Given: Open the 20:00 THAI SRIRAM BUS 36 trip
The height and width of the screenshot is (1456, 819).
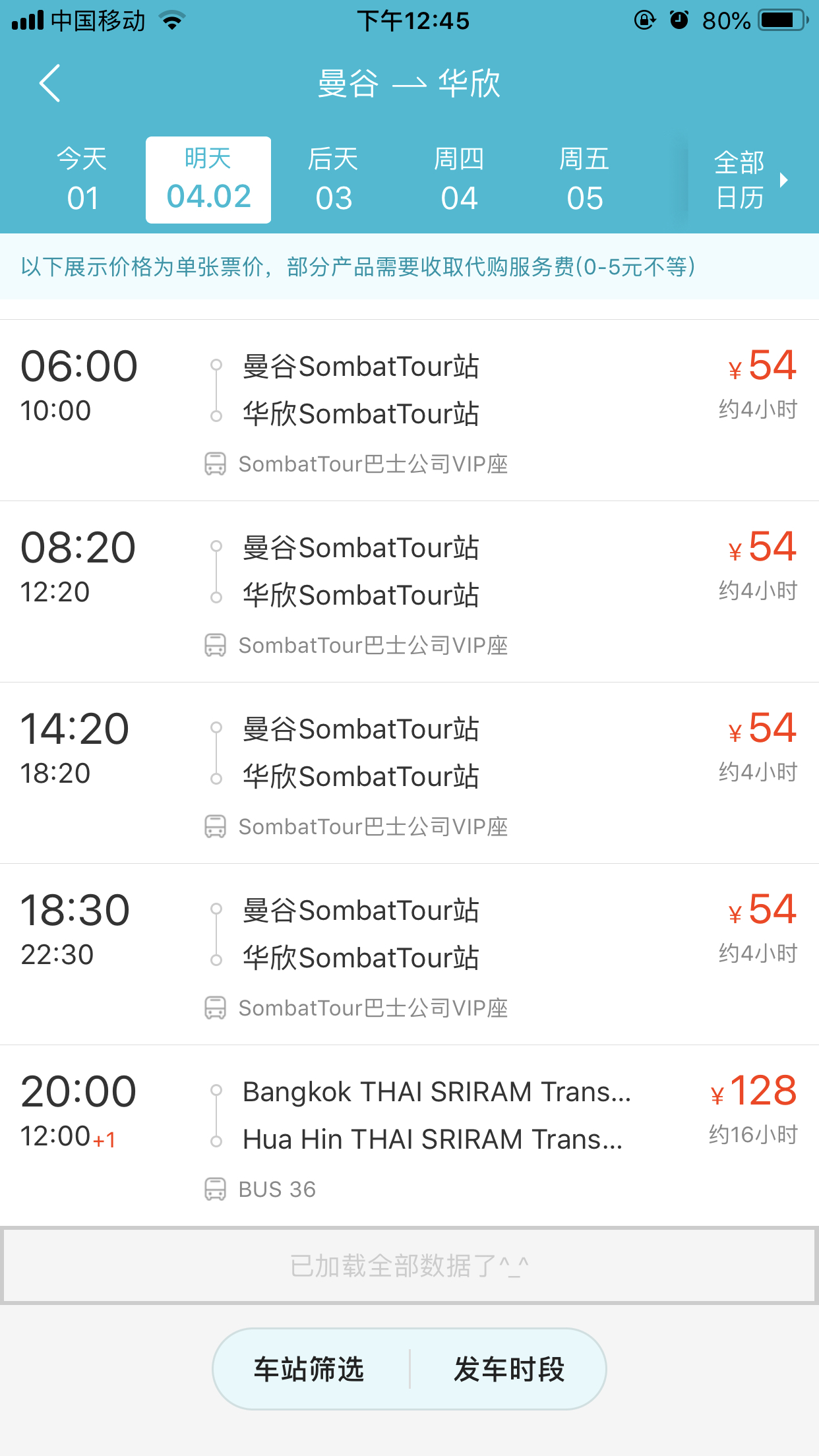Looking at the screenshot, I should [x=409, y=1136].
